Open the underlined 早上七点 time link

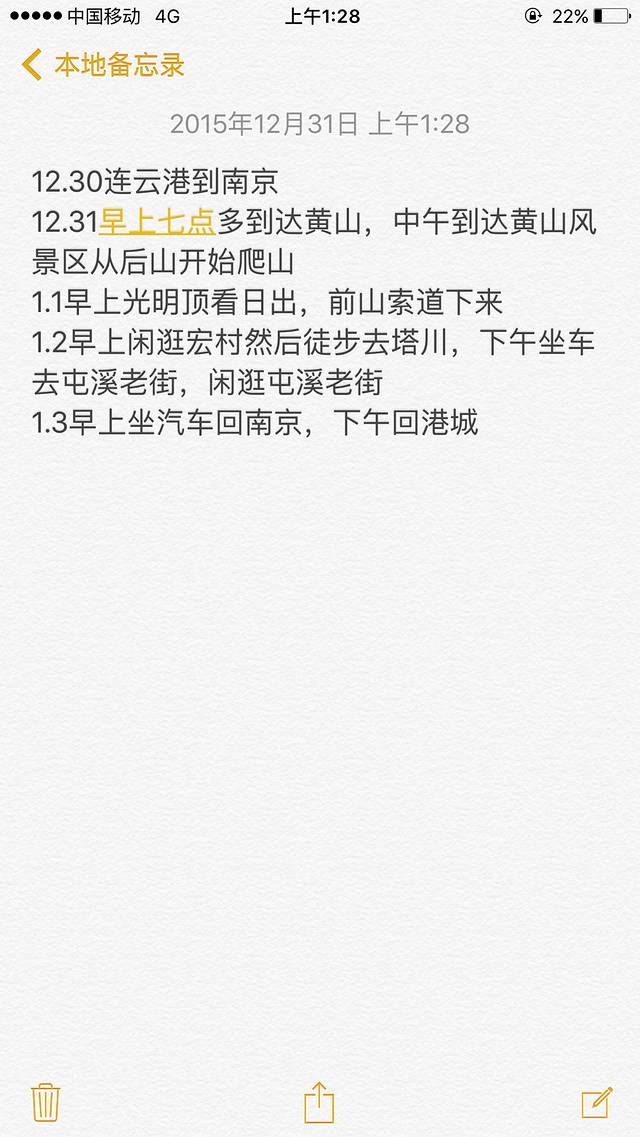pos(157,222)
